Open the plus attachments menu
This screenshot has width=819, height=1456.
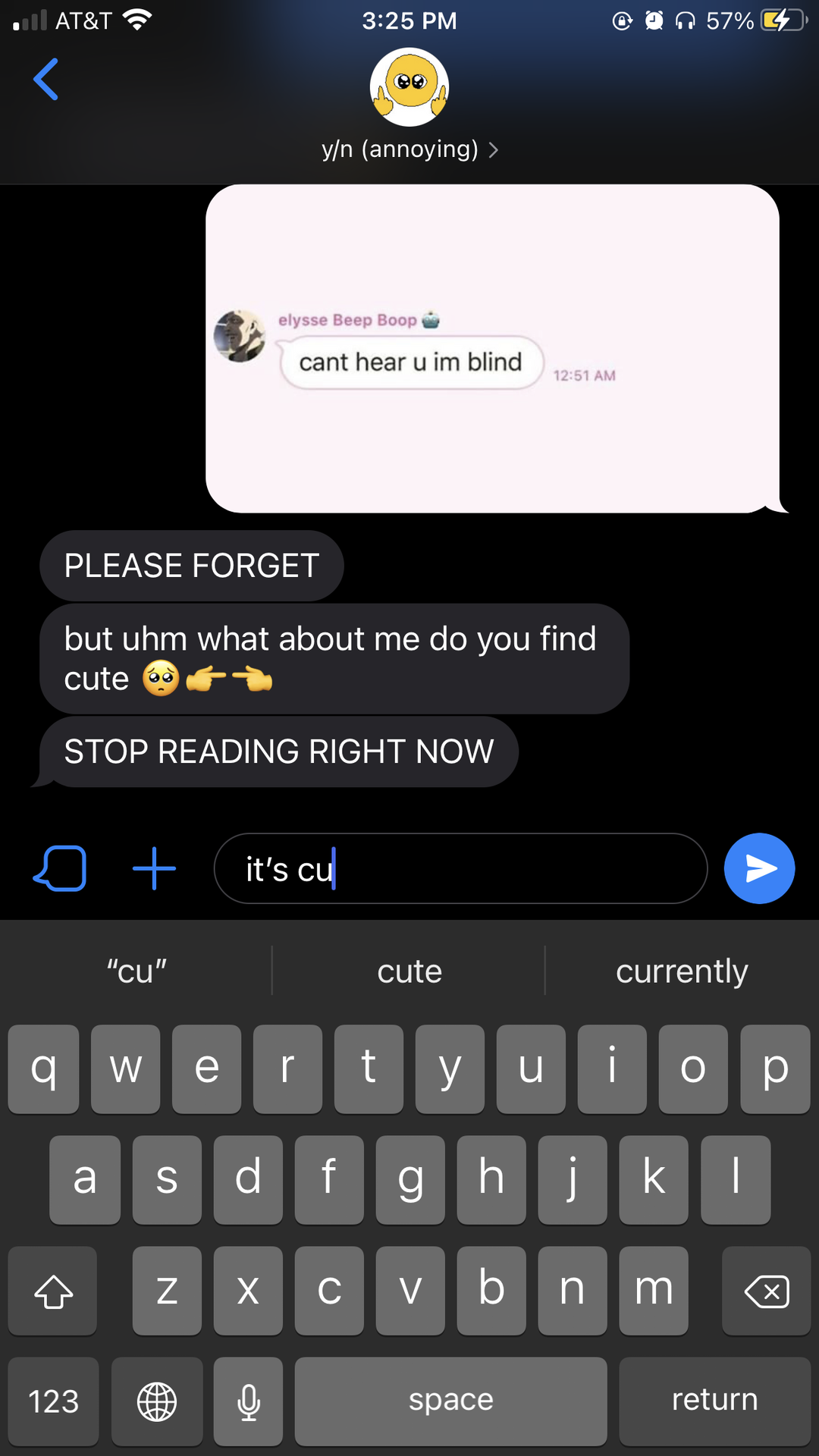[x=154, y=868]
